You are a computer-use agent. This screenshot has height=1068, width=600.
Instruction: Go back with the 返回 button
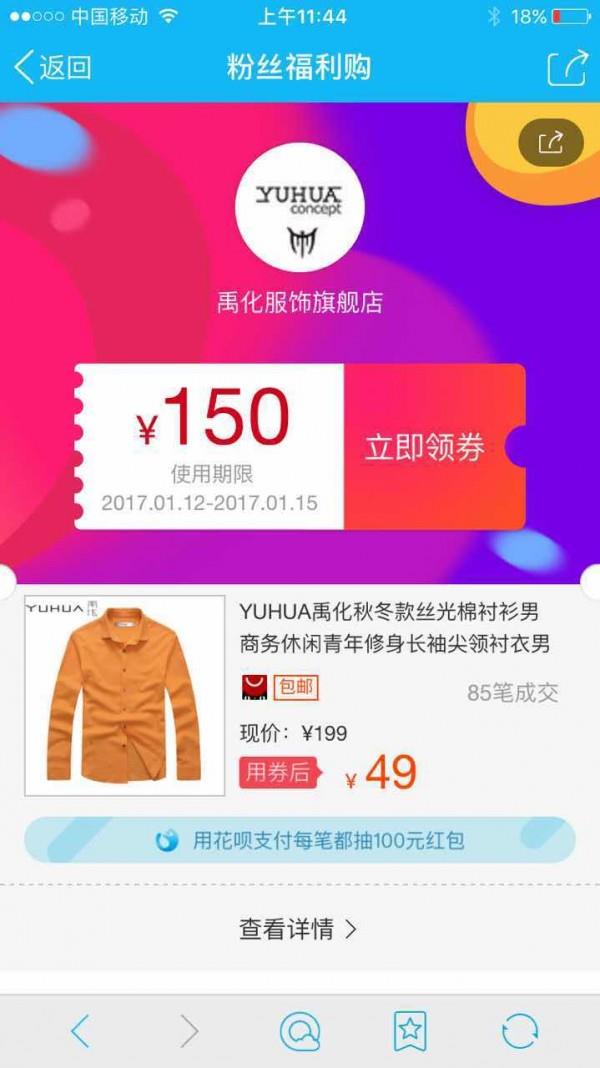[53, 67]
